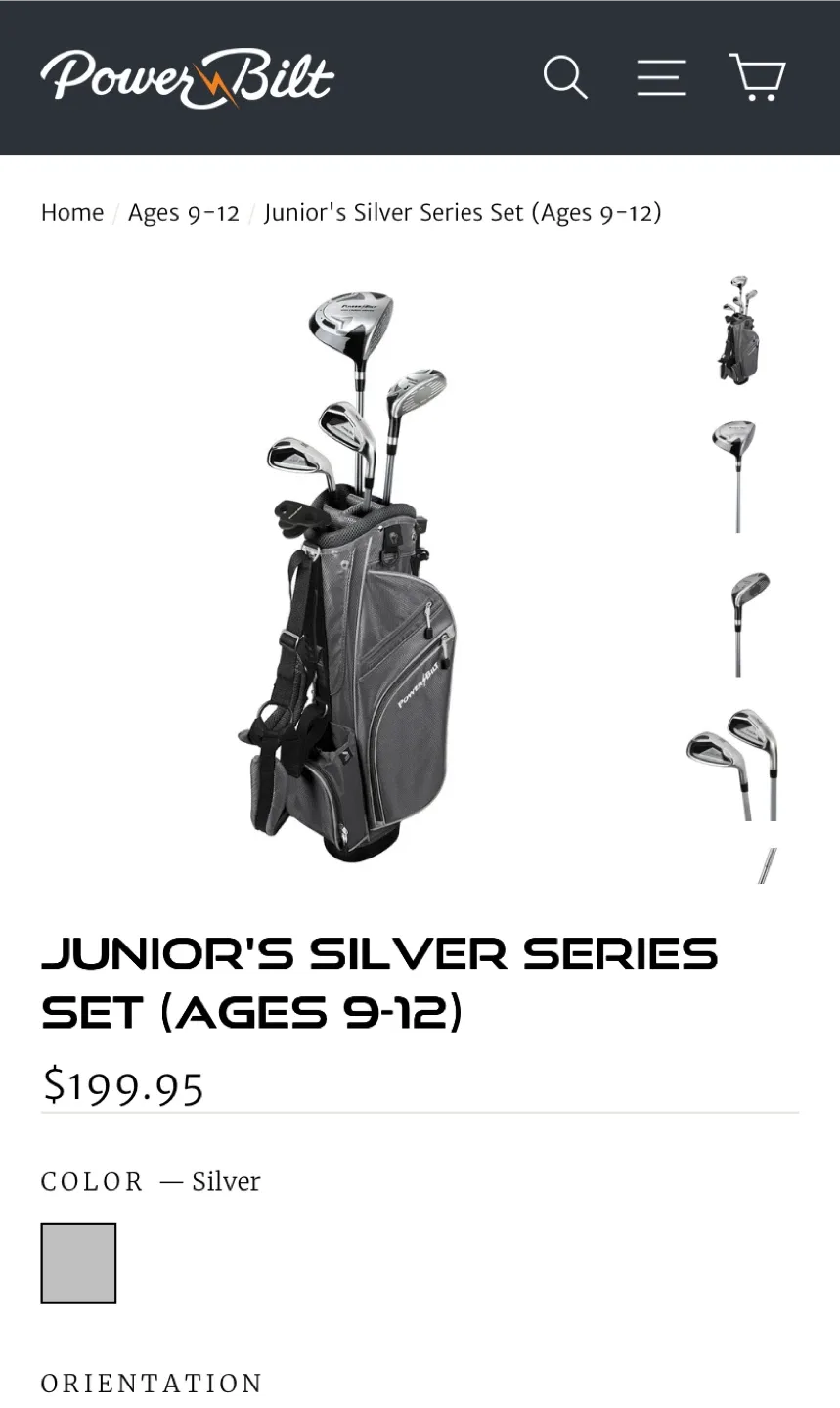Screen dimensions: 840x1408
Task: Select the two irons thumbnail
Action: point(735,765)
